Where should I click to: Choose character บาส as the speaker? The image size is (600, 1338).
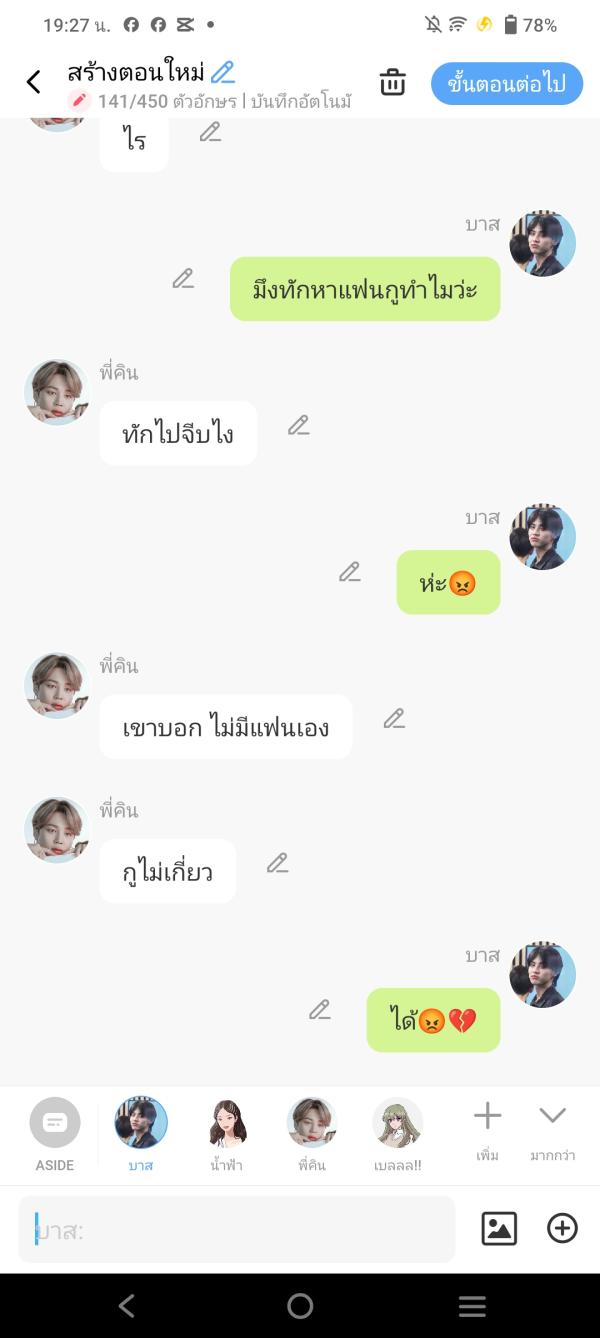coord(141,1133)
